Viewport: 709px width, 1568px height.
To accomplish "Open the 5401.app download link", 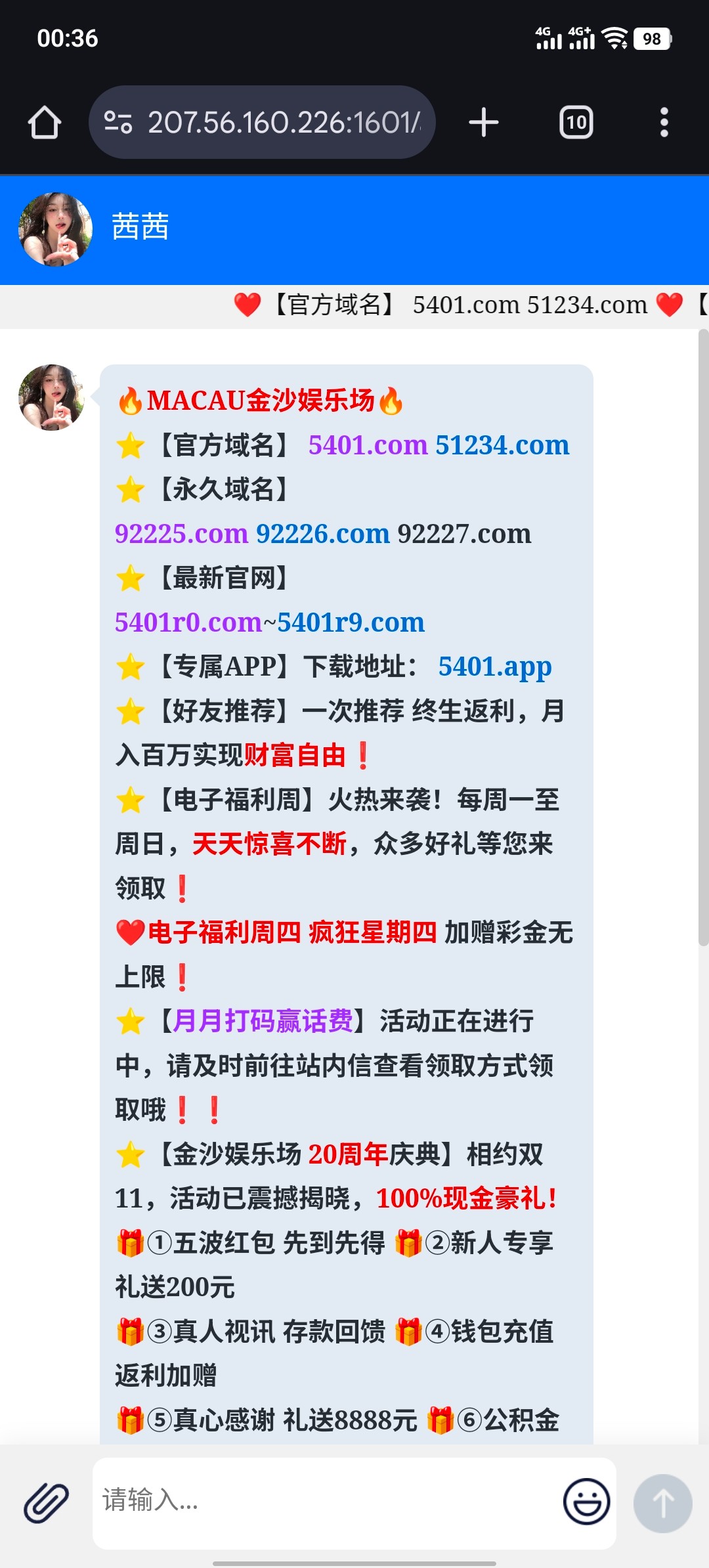I will (495, 666).
